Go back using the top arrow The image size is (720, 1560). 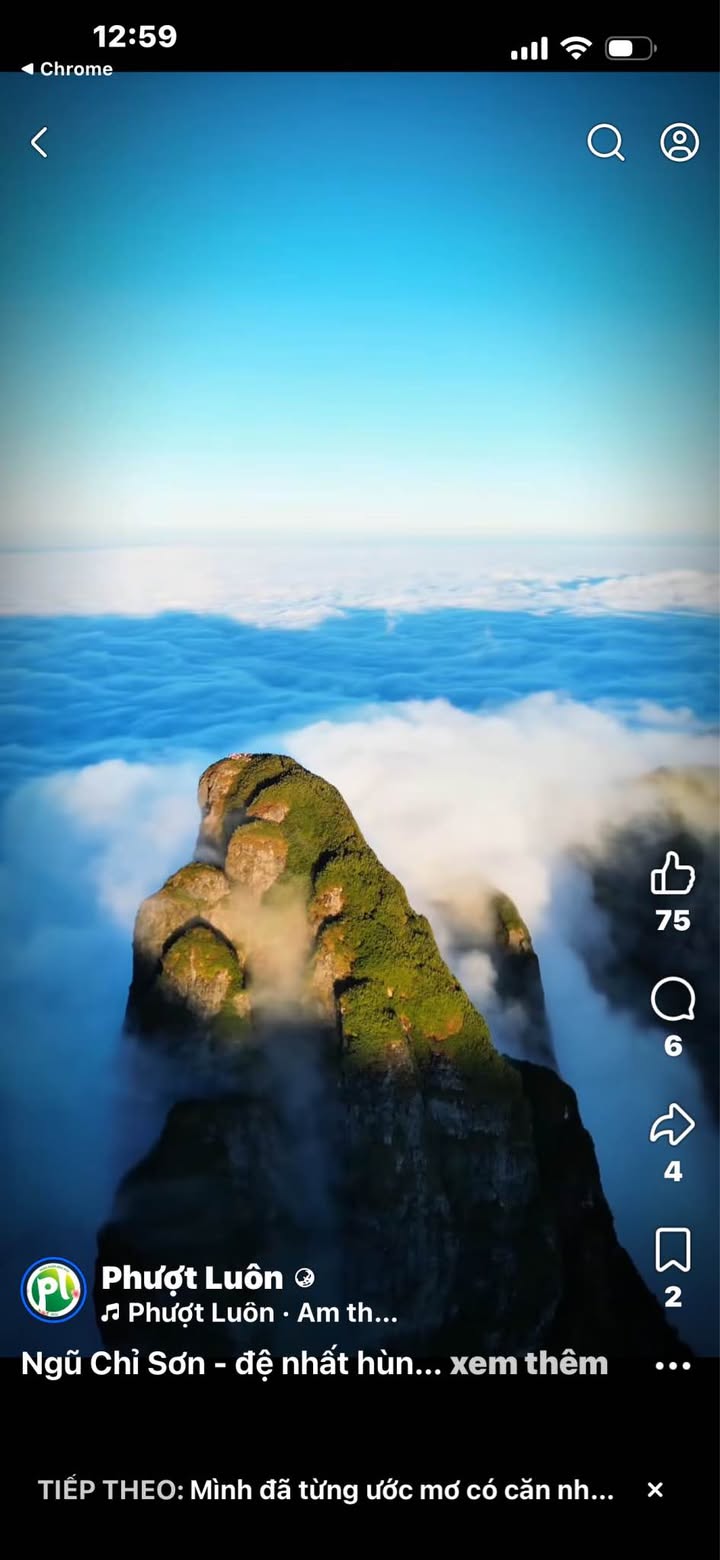[x=39, y=143]
